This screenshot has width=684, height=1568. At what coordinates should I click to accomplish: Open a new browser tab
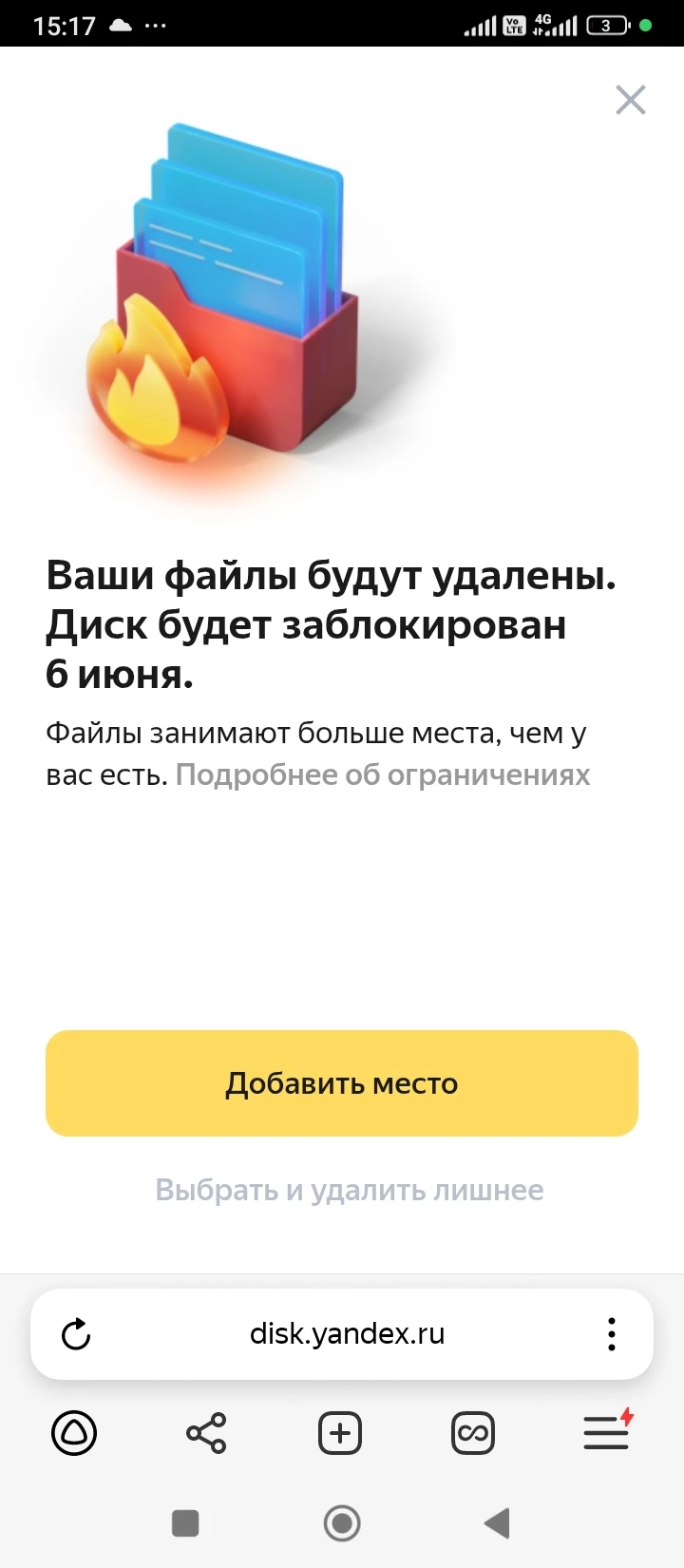click(340, 1433)
